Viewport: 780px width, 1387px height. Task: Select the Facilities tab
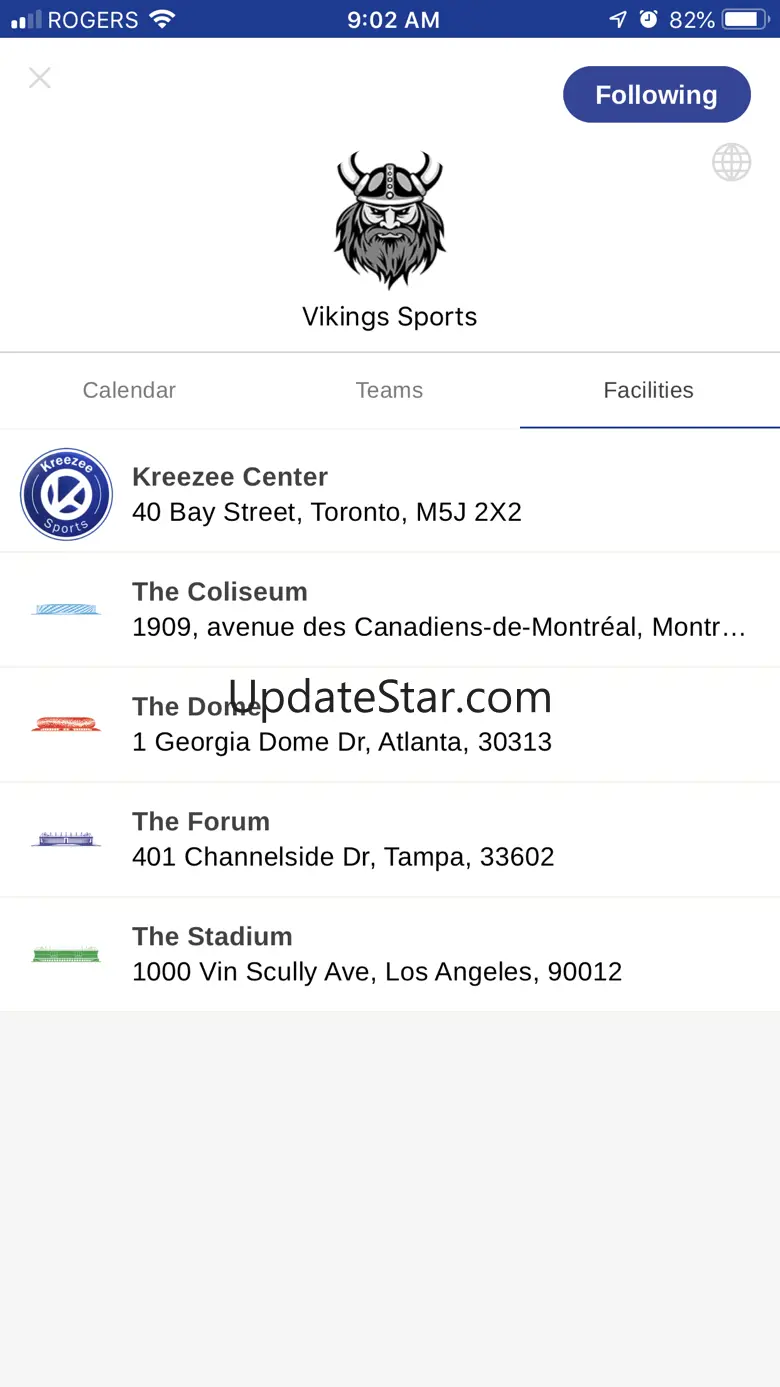[648, 390]
